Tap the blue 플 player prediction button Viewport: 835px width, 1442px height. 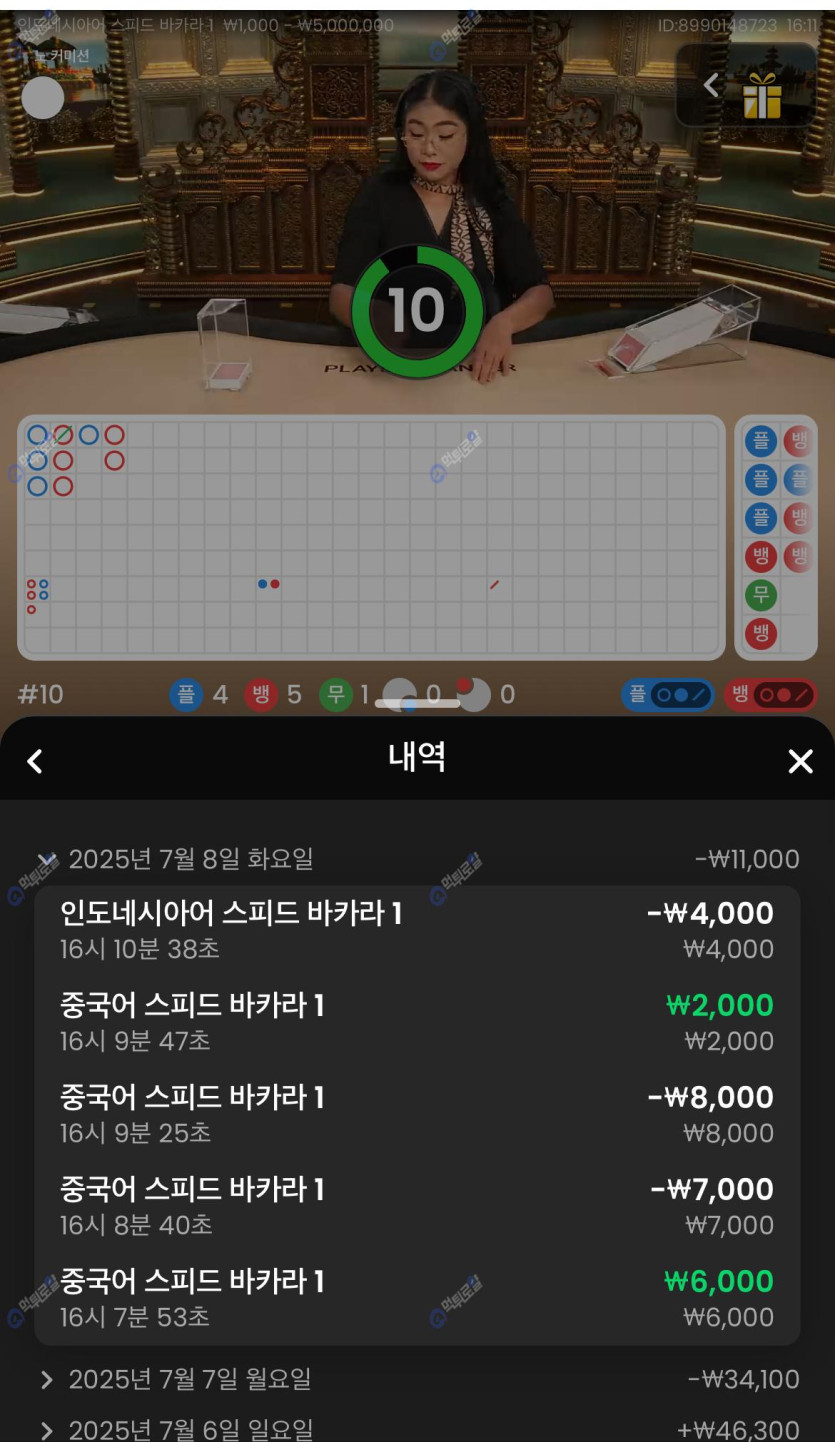(667, 695)
